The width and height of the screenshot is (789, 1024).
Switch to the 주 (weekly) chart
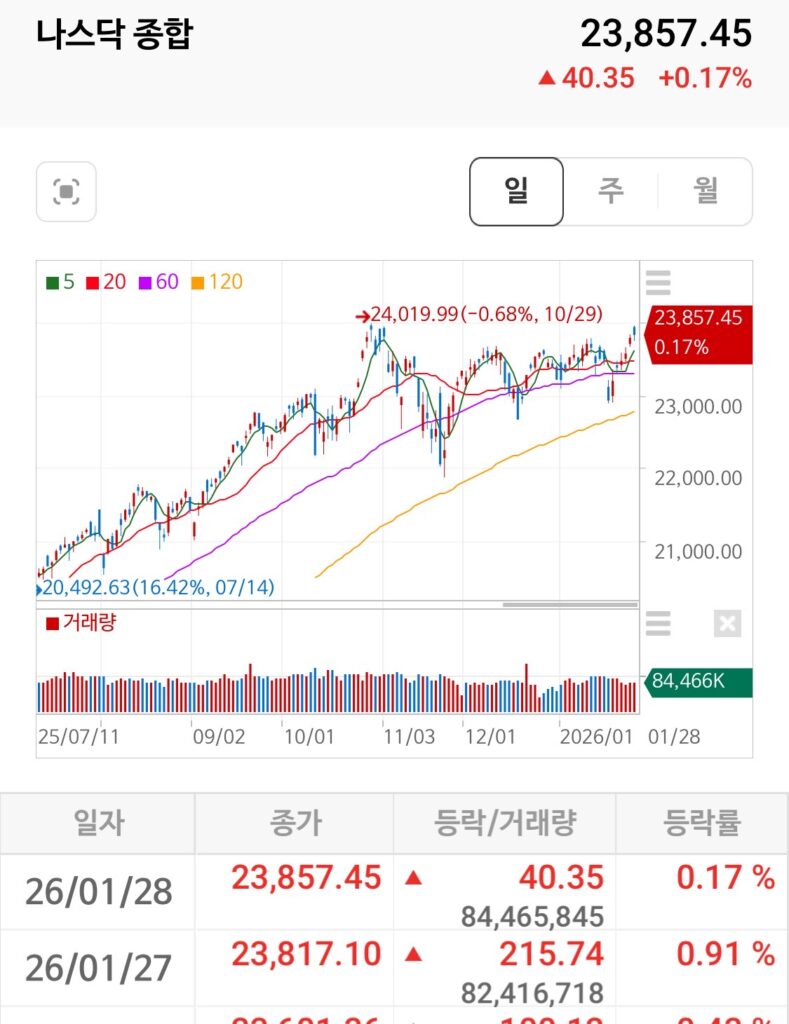tap(610, 191)
